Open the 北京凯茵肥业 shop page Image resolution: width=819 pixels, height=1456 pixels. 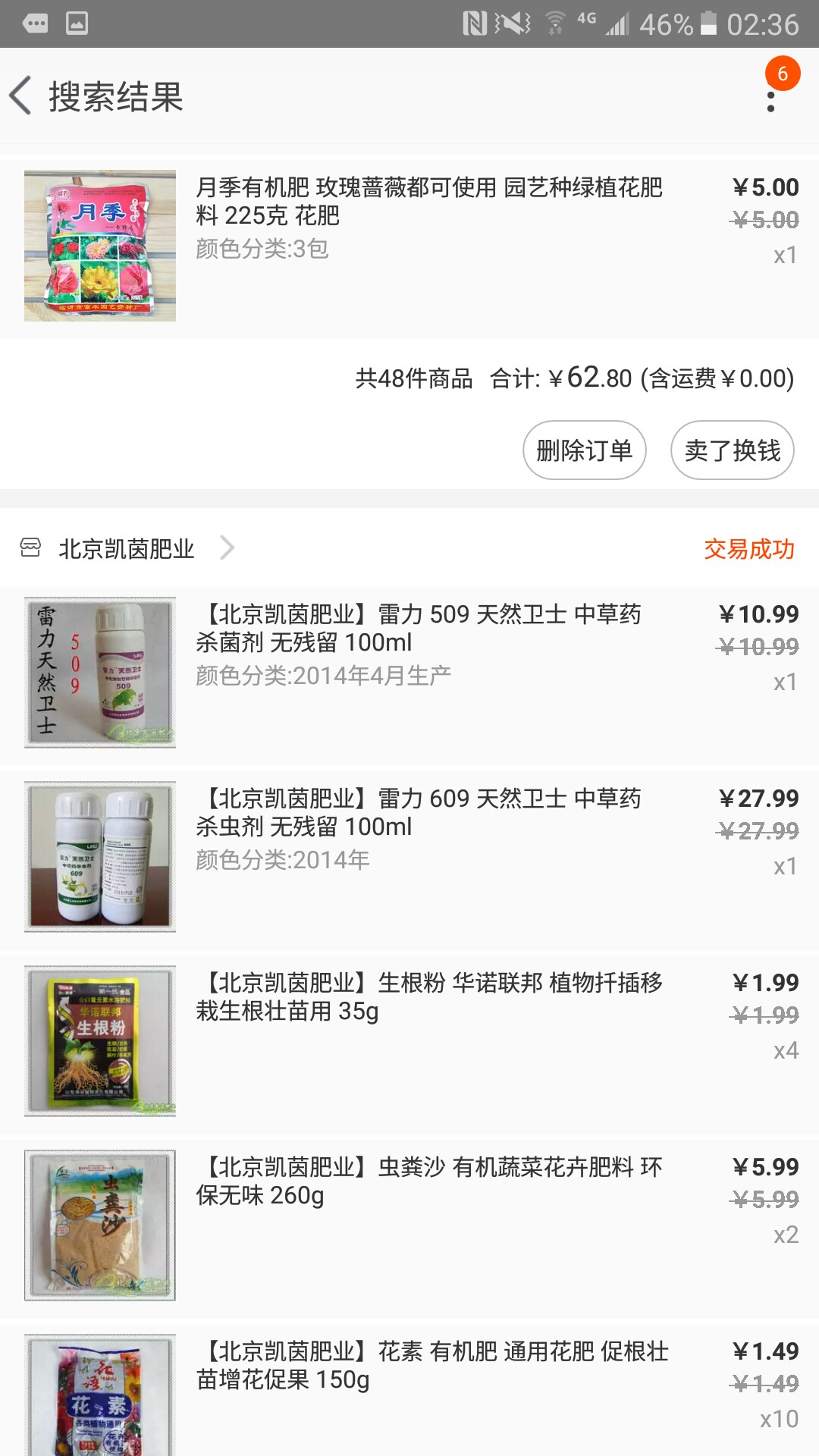click(127, 548)
